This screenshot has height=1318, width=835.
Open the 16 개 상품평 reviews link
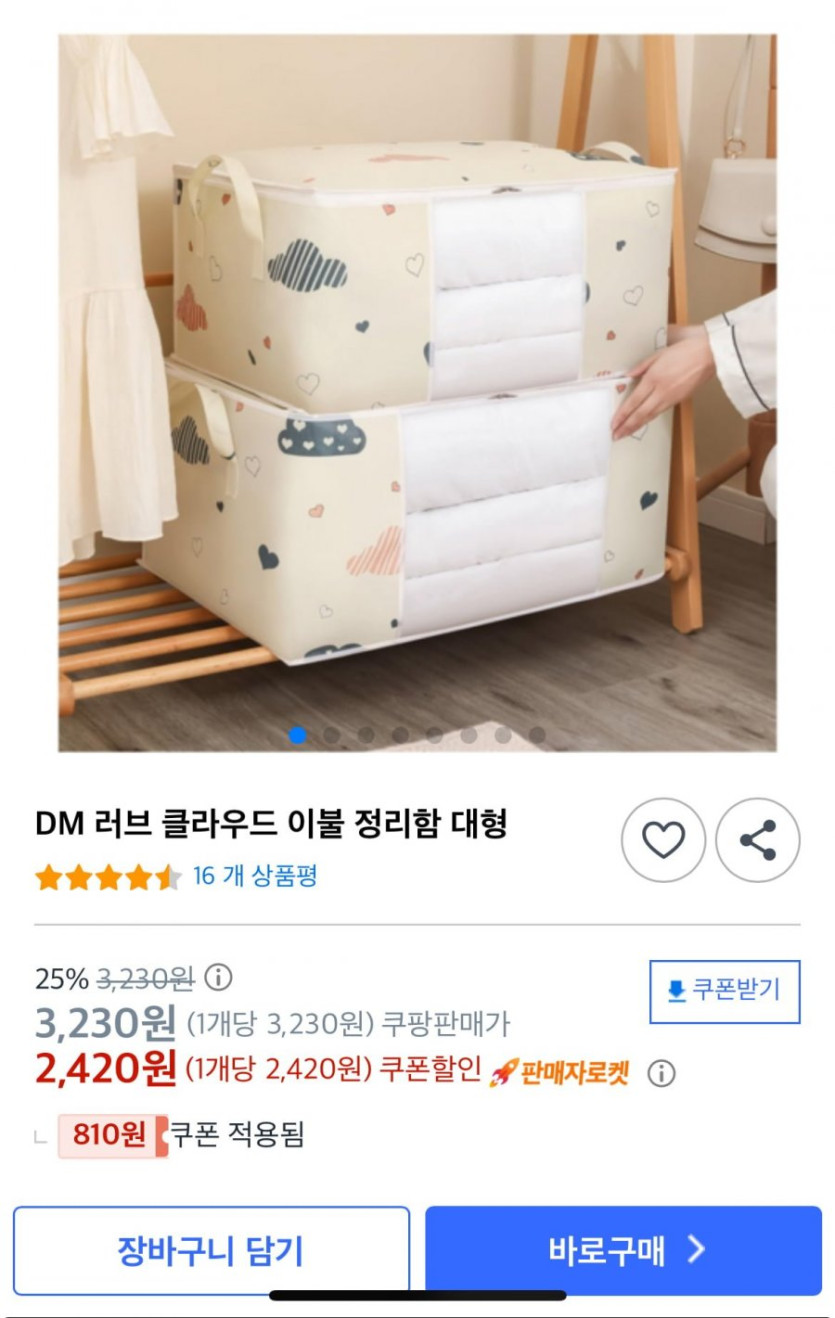tap(255, 876)
